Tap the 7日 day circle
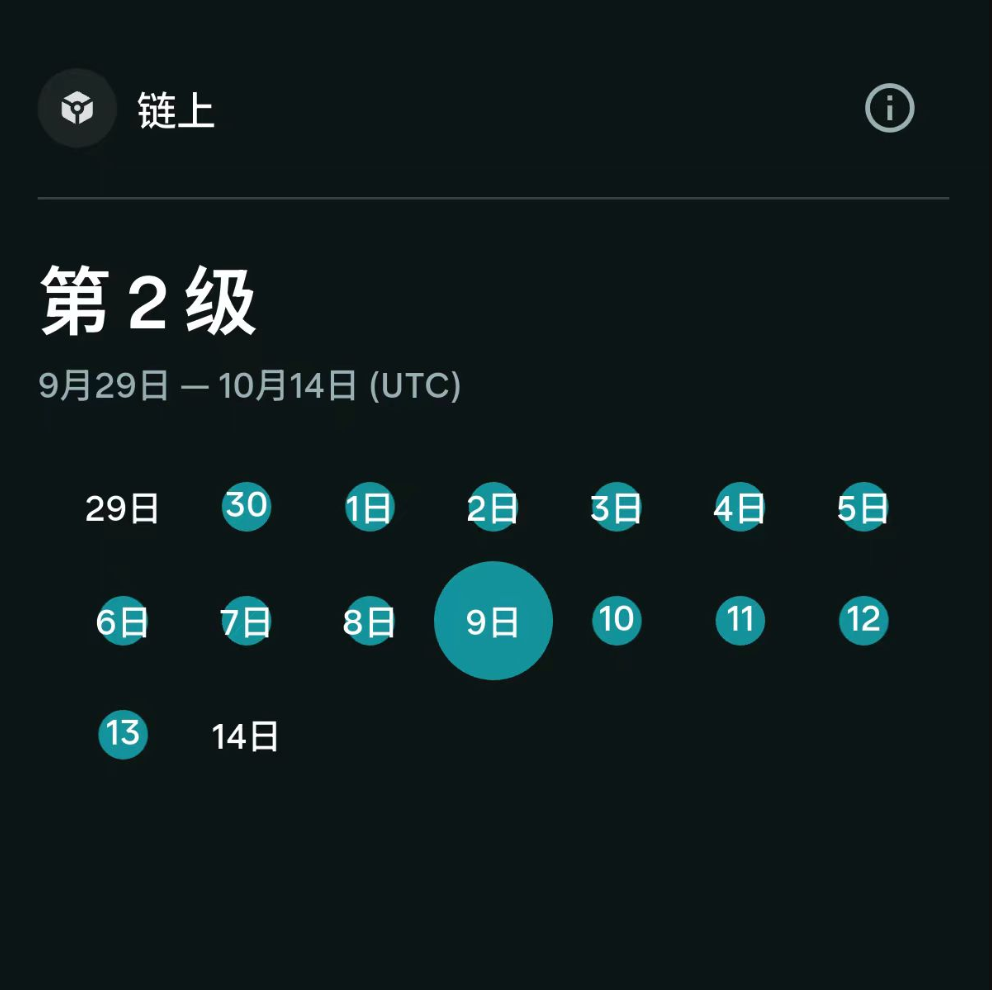992x990 pixels. [246, 621]
